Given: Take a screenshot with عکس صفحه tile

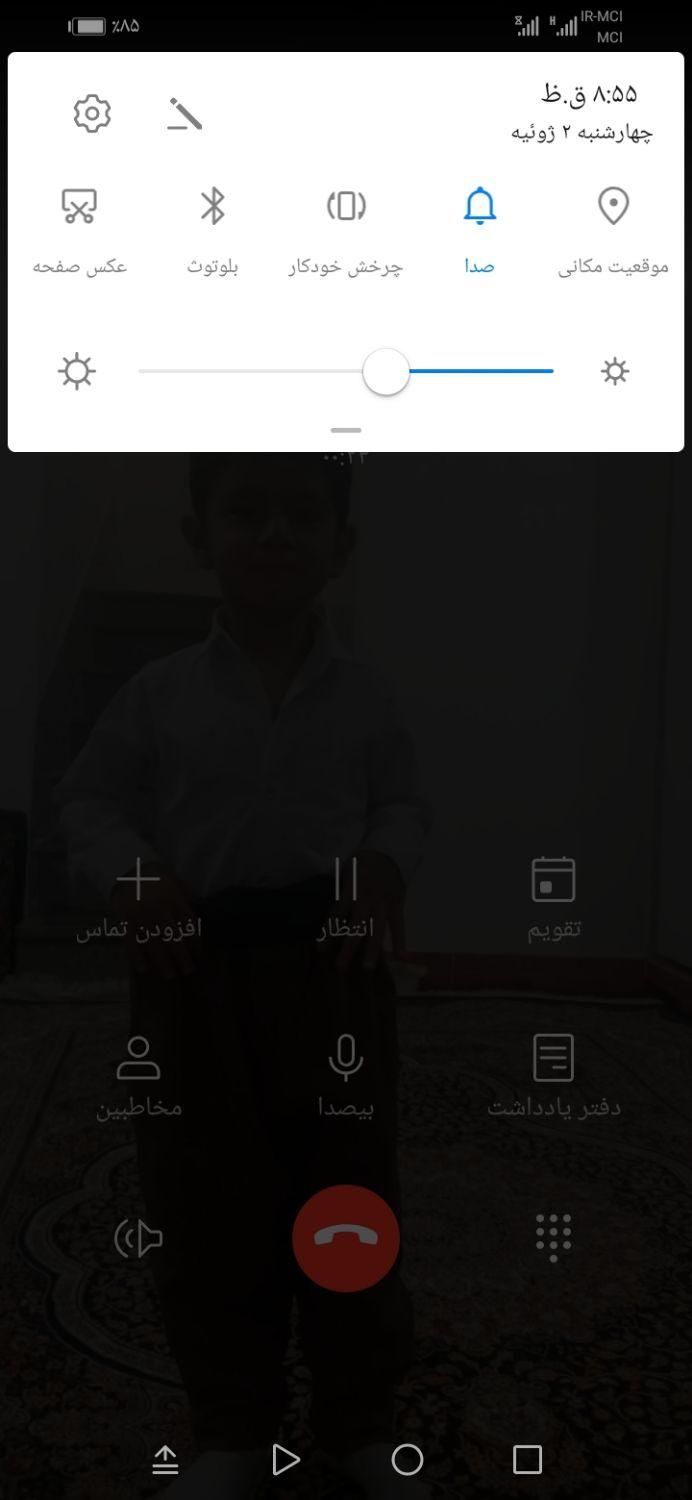Looking at the screenshot, I should 80,206.
